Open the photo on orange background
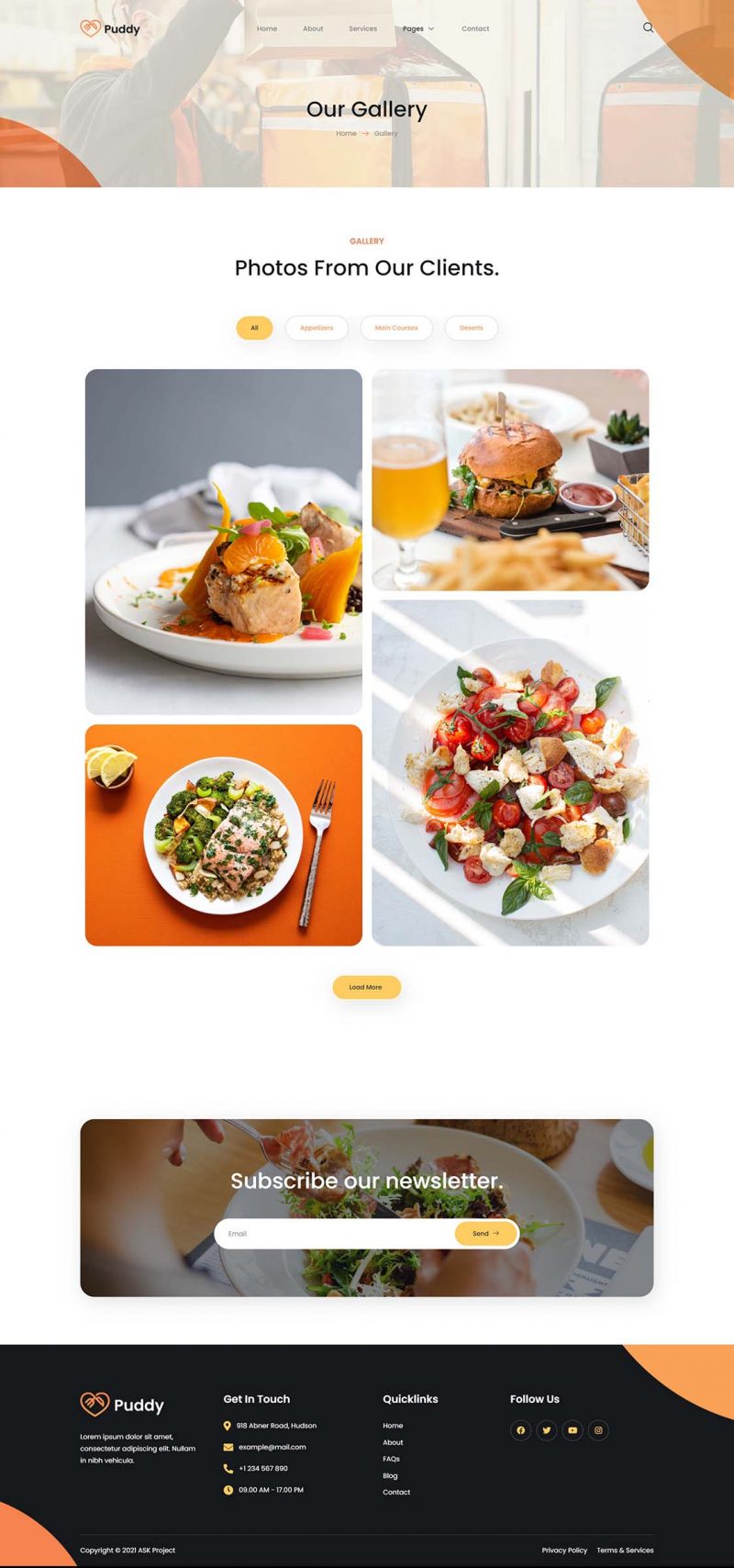Screen dimensions: 734x1568 [224, 834]
